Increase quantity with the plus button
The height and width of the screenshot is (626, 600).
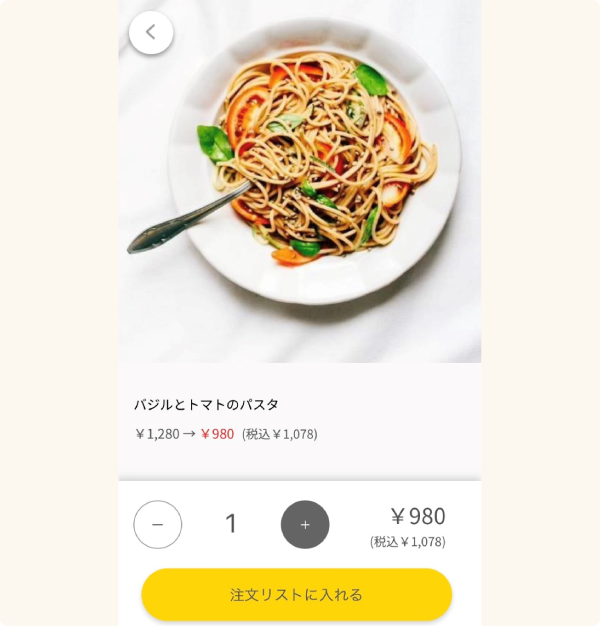point(305,525)
